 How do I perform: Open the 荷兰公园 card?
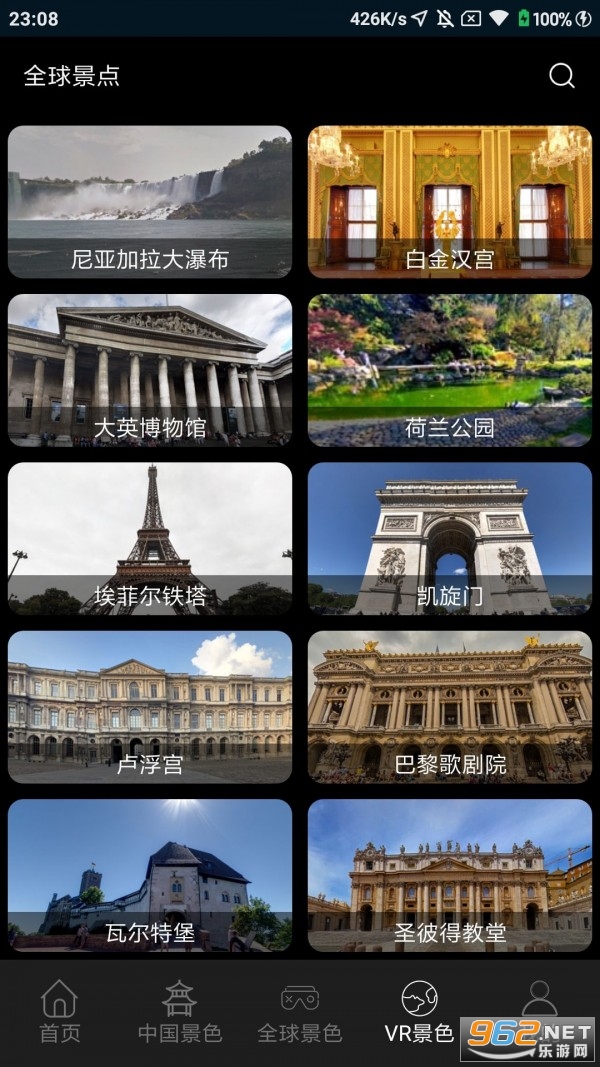click(450, 370)
